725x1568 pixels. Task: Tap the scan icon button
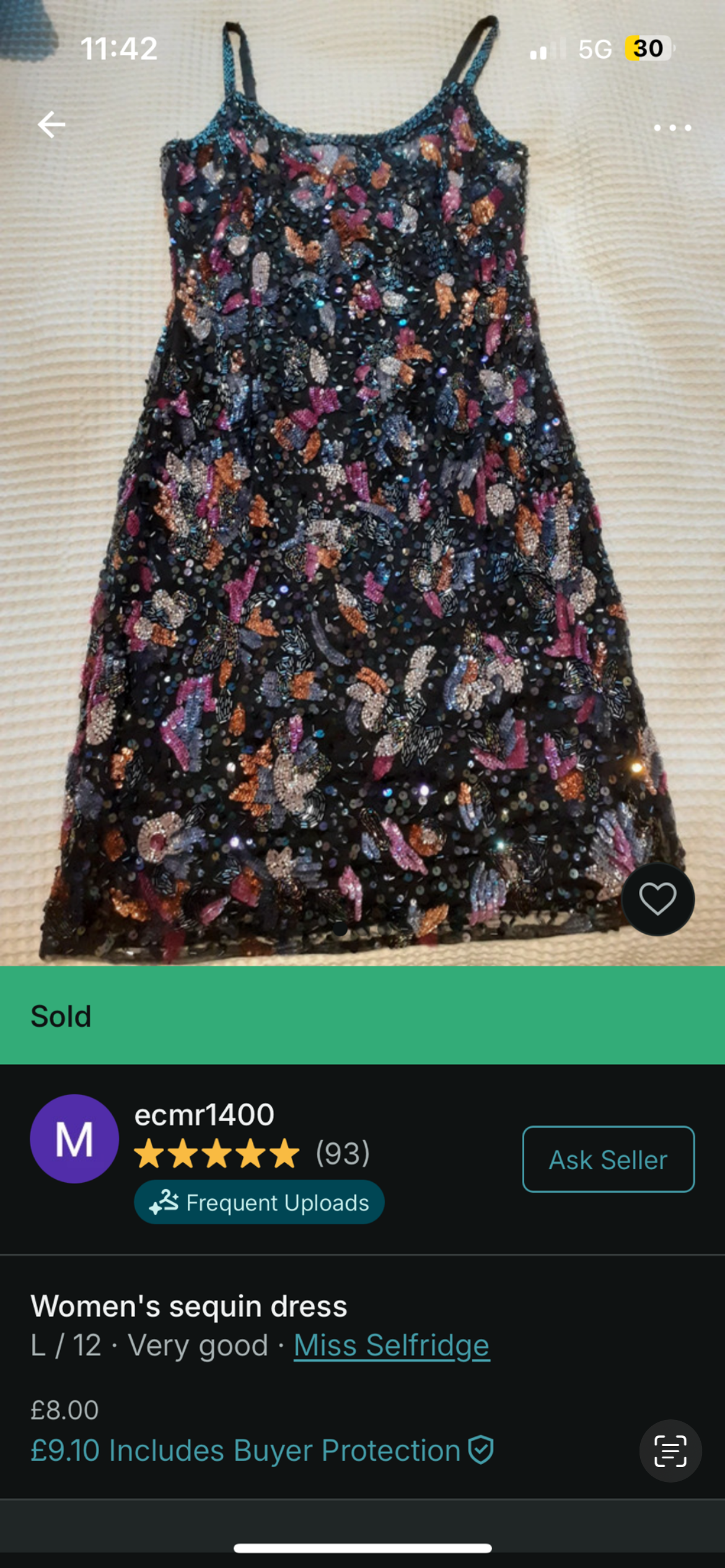(670, 1451)
